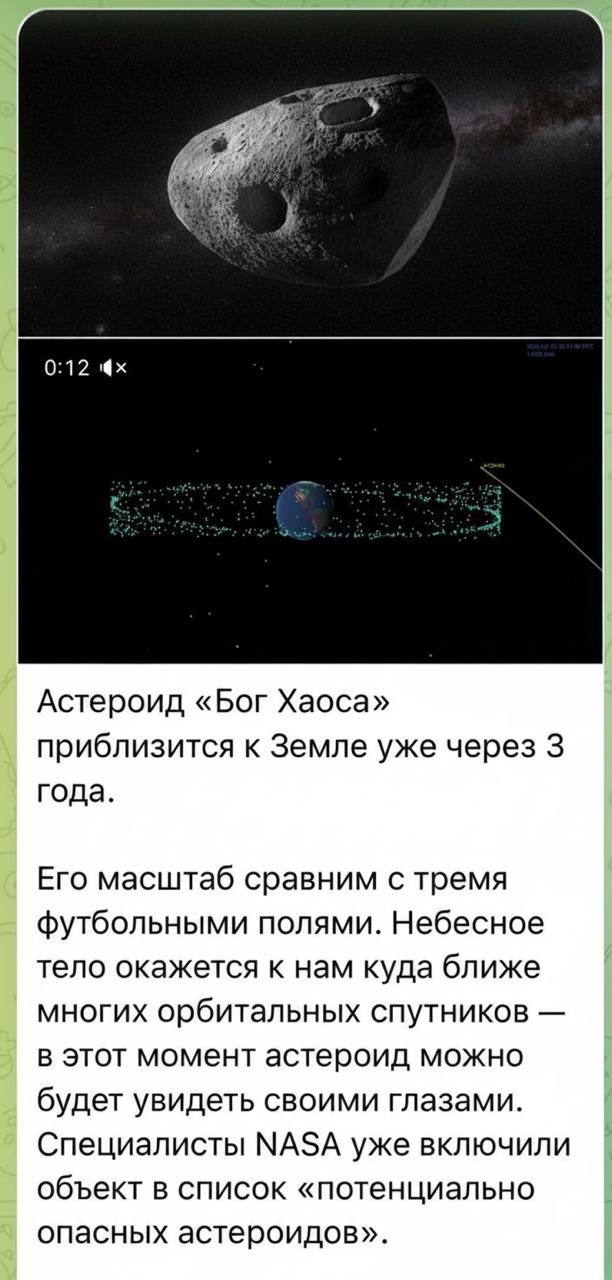
Task: Unmute the video via the muted speaker icon
Action: (109, 368)
